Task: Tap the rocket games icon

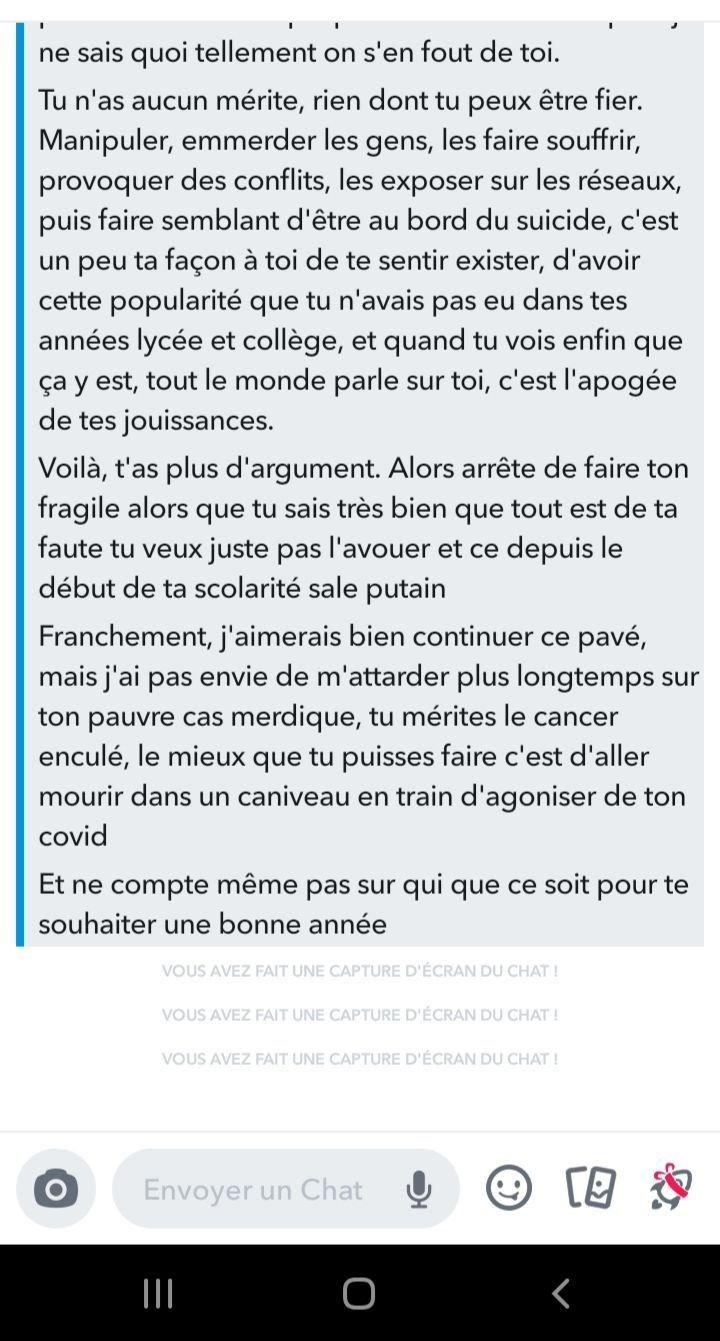Action: [671, 1188]
